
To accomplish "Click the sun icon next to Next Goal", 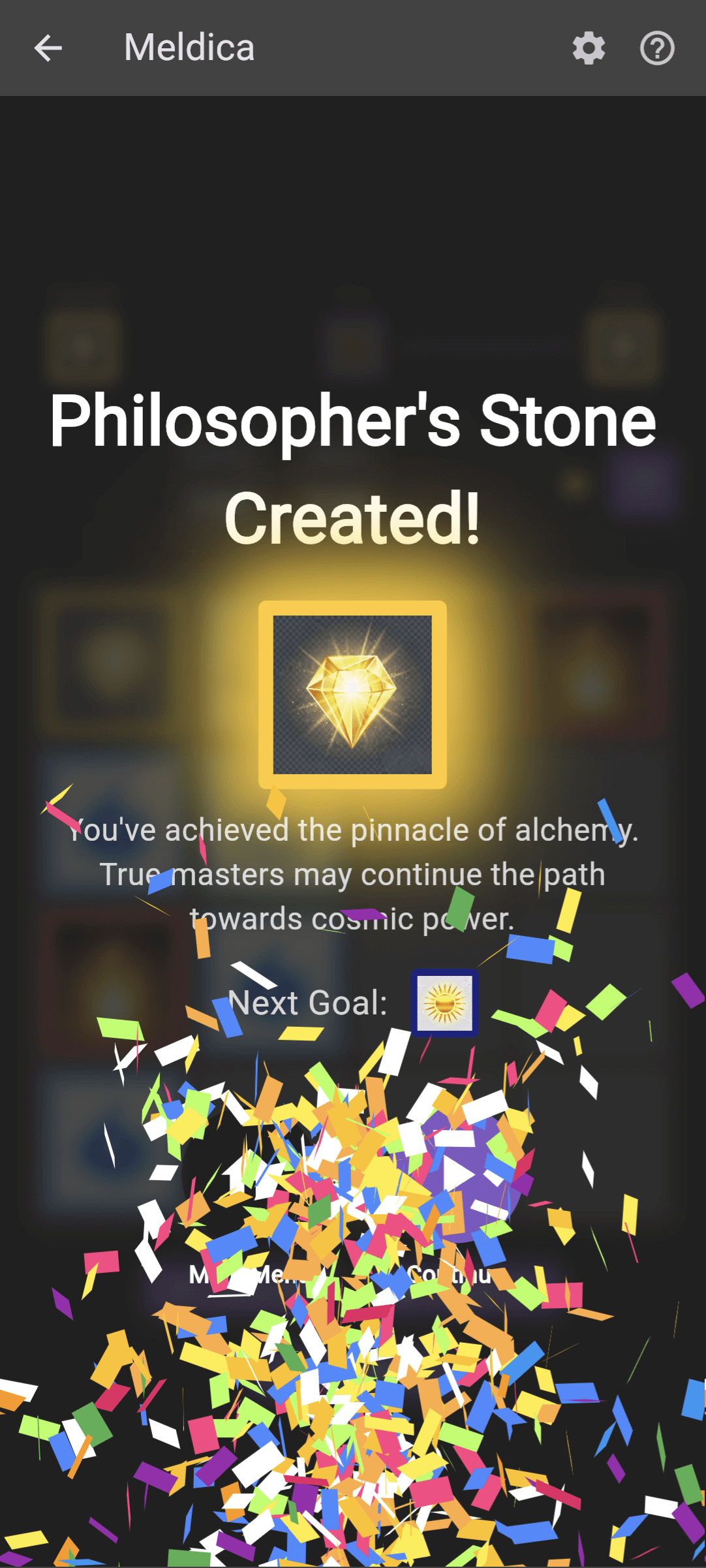I will [x=446, y=1002].
